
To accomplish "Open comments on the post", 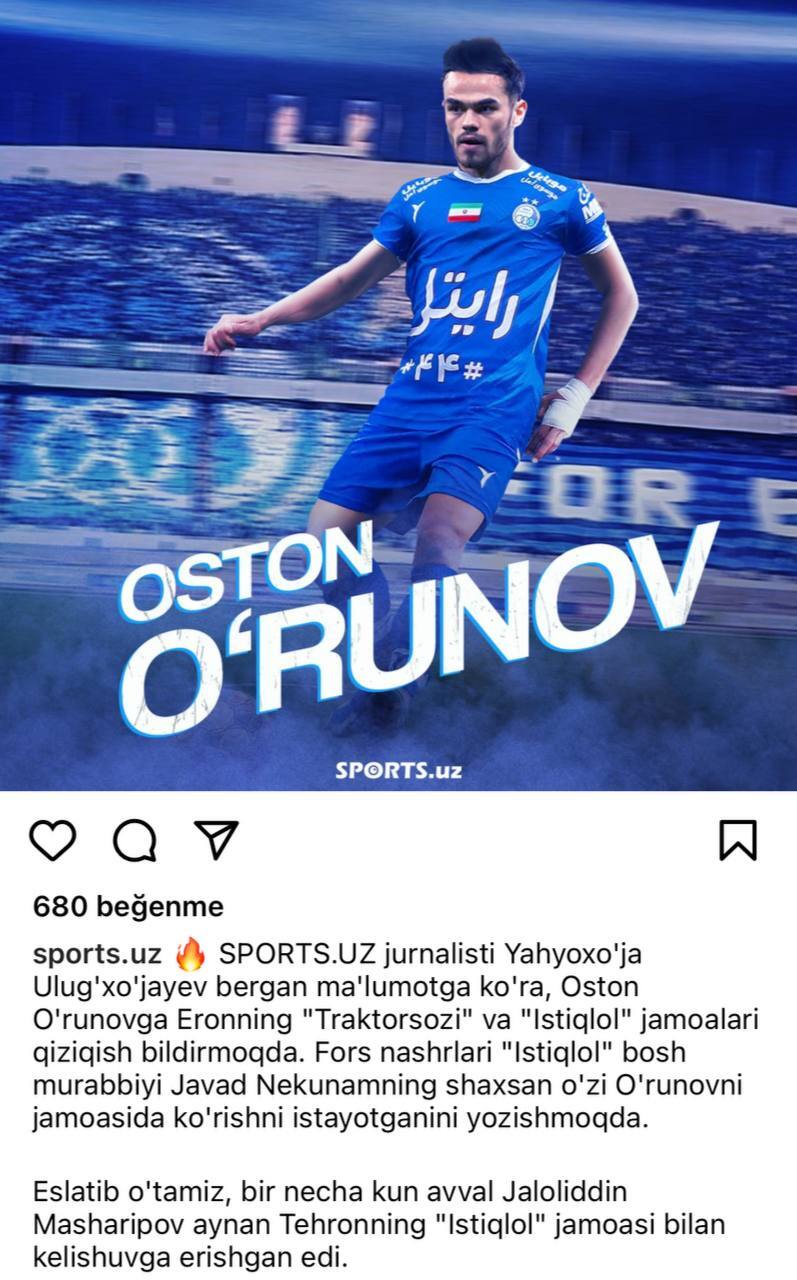I will (134, 840).
